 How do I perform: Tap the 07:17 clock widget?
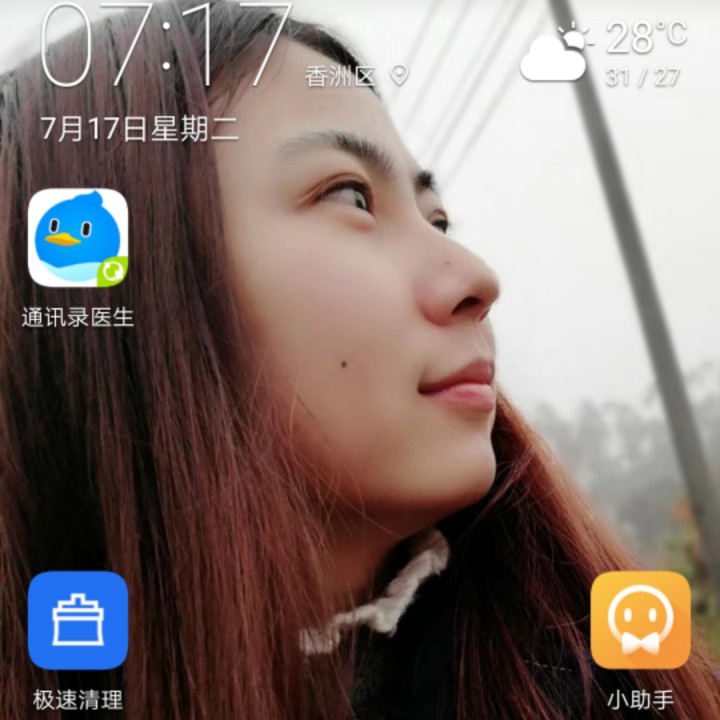pos(166,45)
